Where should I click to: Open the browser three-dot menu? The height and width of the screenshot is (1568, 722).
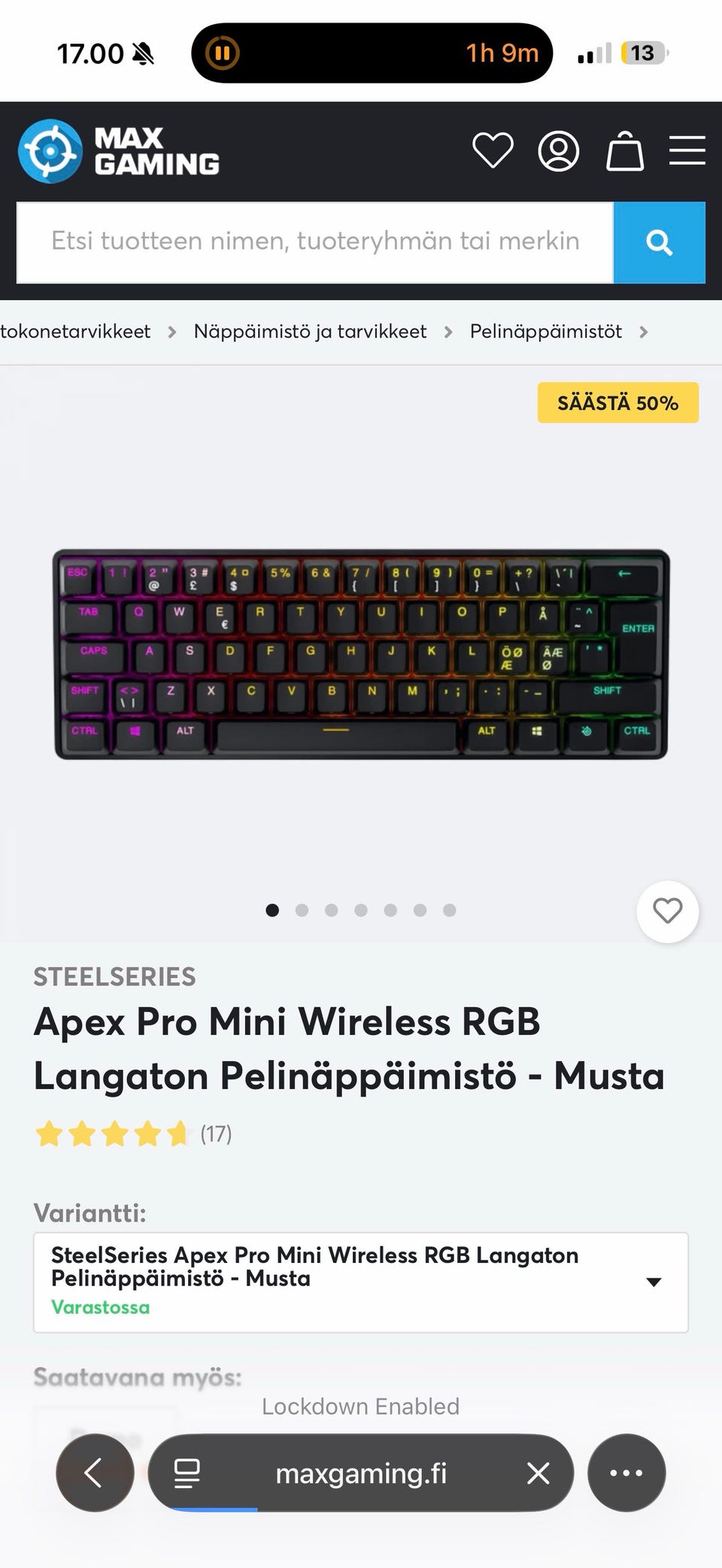626,1473
